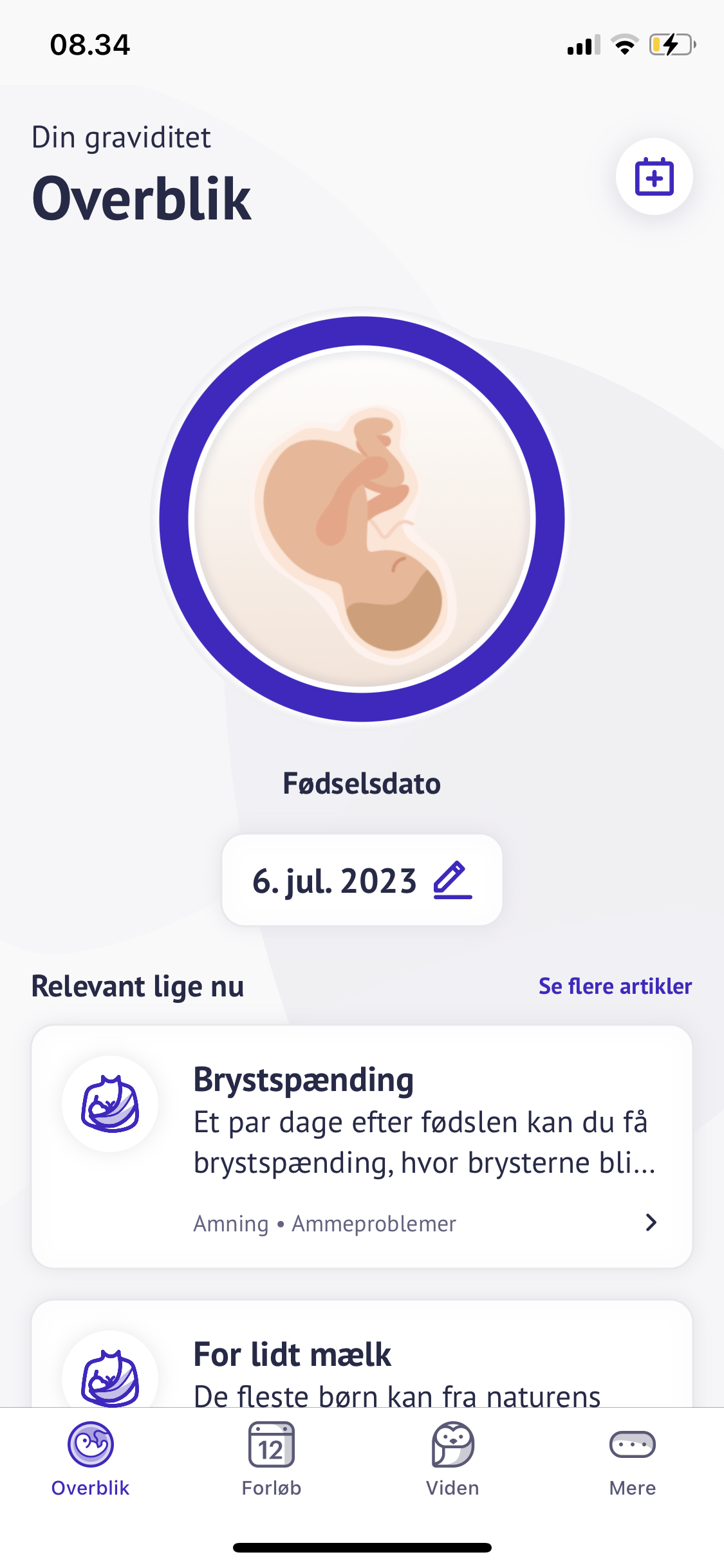Go to the Viden tab
The height and width of the screenshot is (1568, 724).
pyautogui.click(x=452, y=1460)
